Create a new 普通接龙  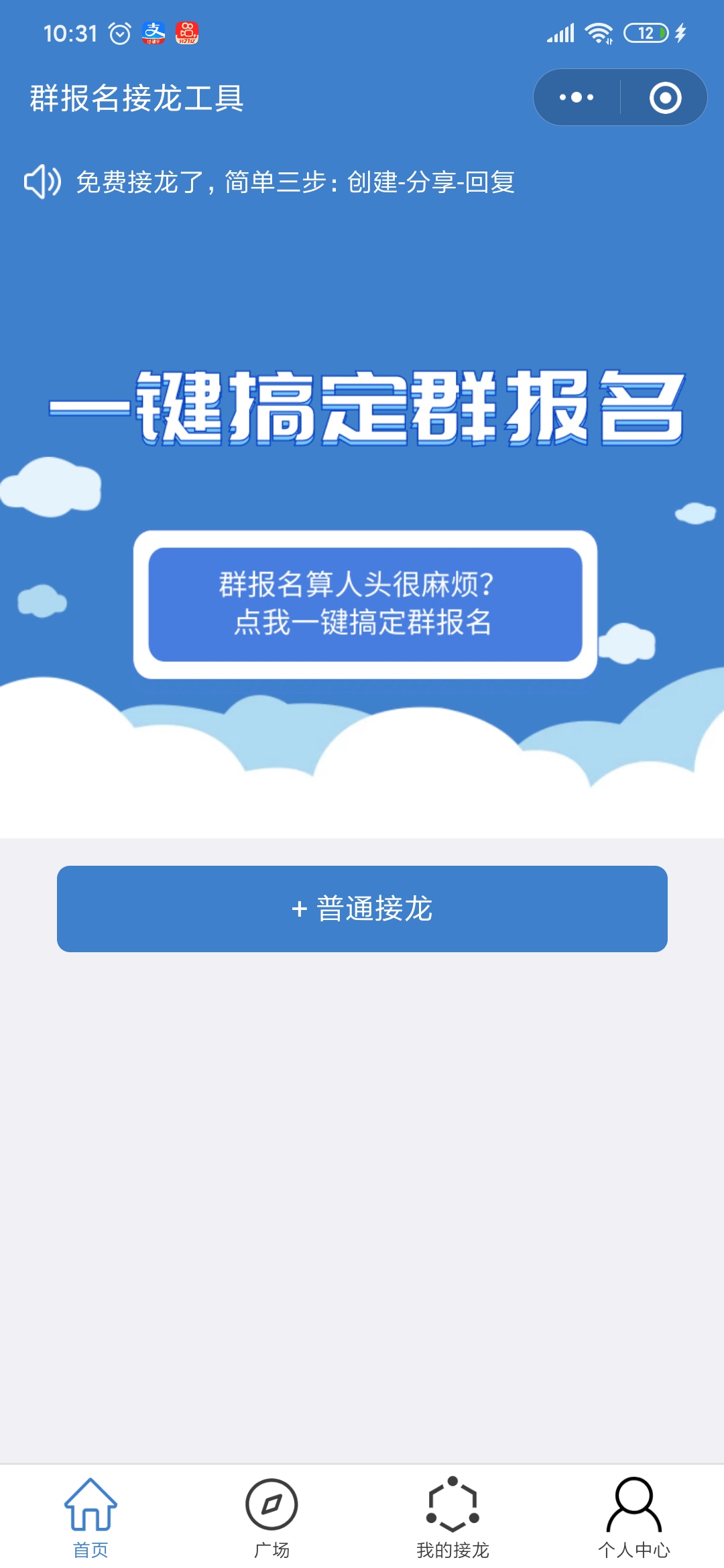[362, 909]
